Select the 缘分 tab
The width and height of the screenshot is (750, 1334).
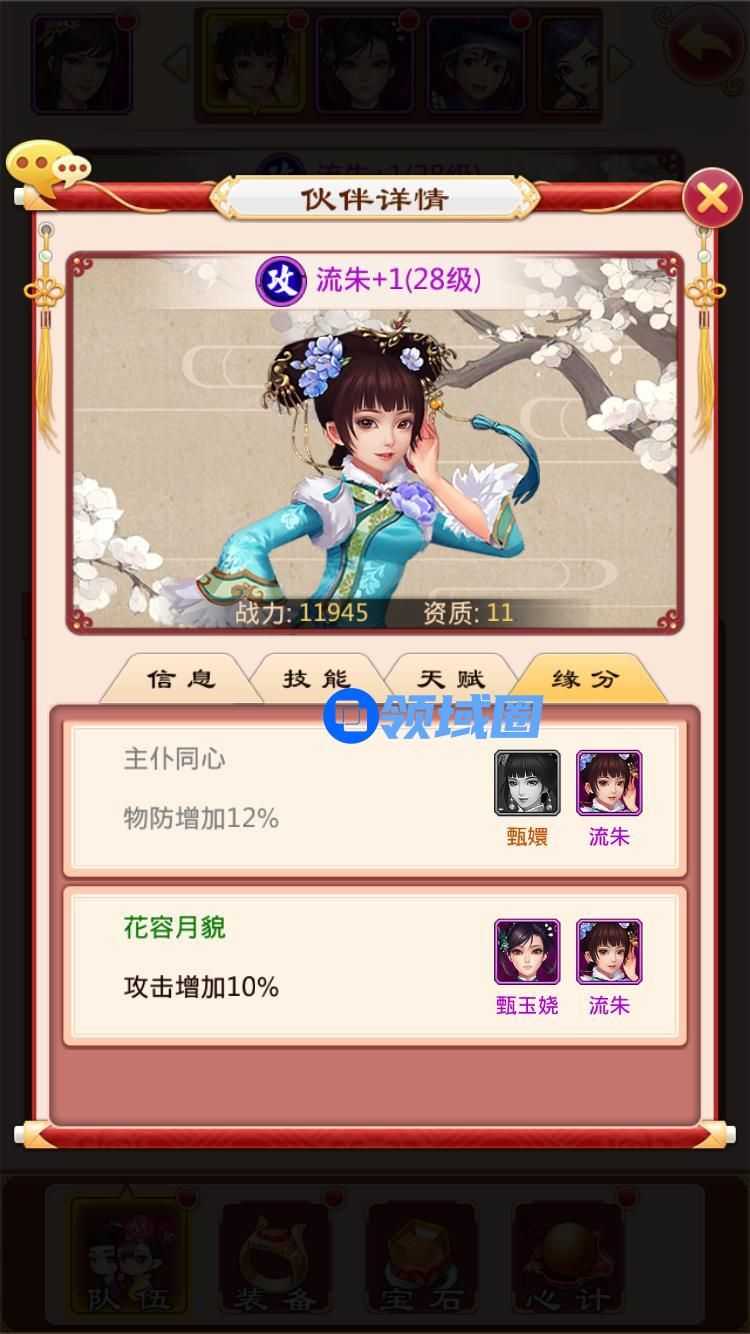[587, 680]
